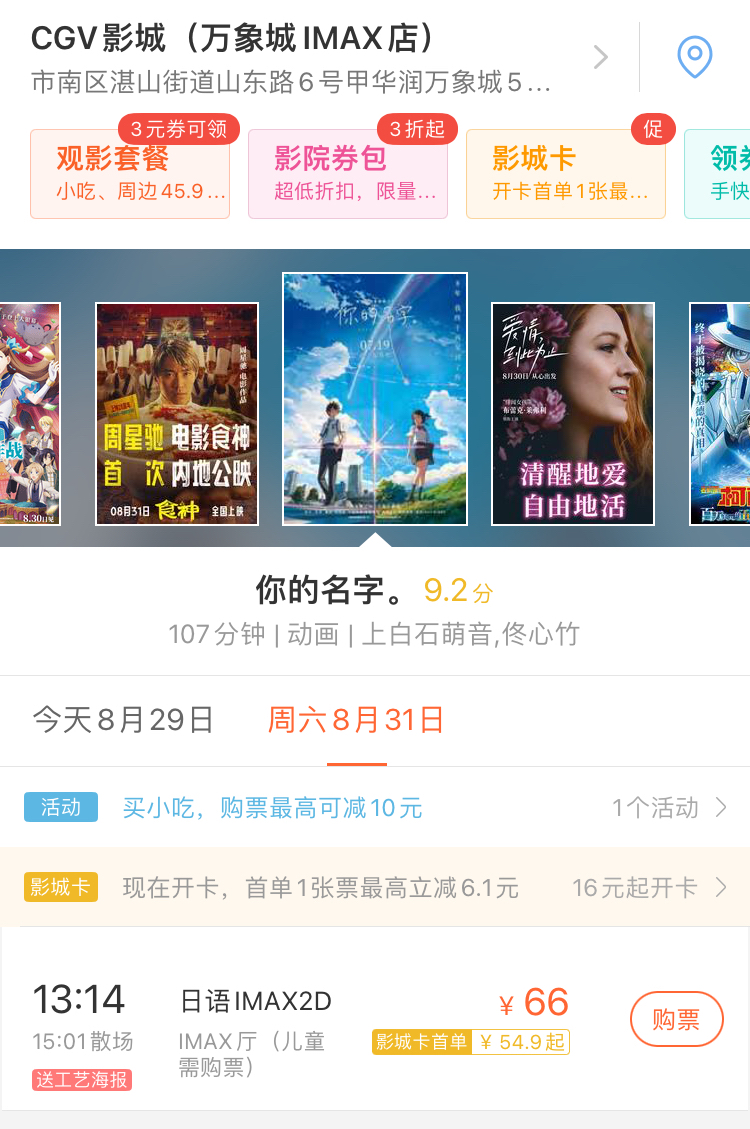The height and width of the screenshot is (1129, 750).
Task: Select the 你的名字 movie poster
Action: 374,398
